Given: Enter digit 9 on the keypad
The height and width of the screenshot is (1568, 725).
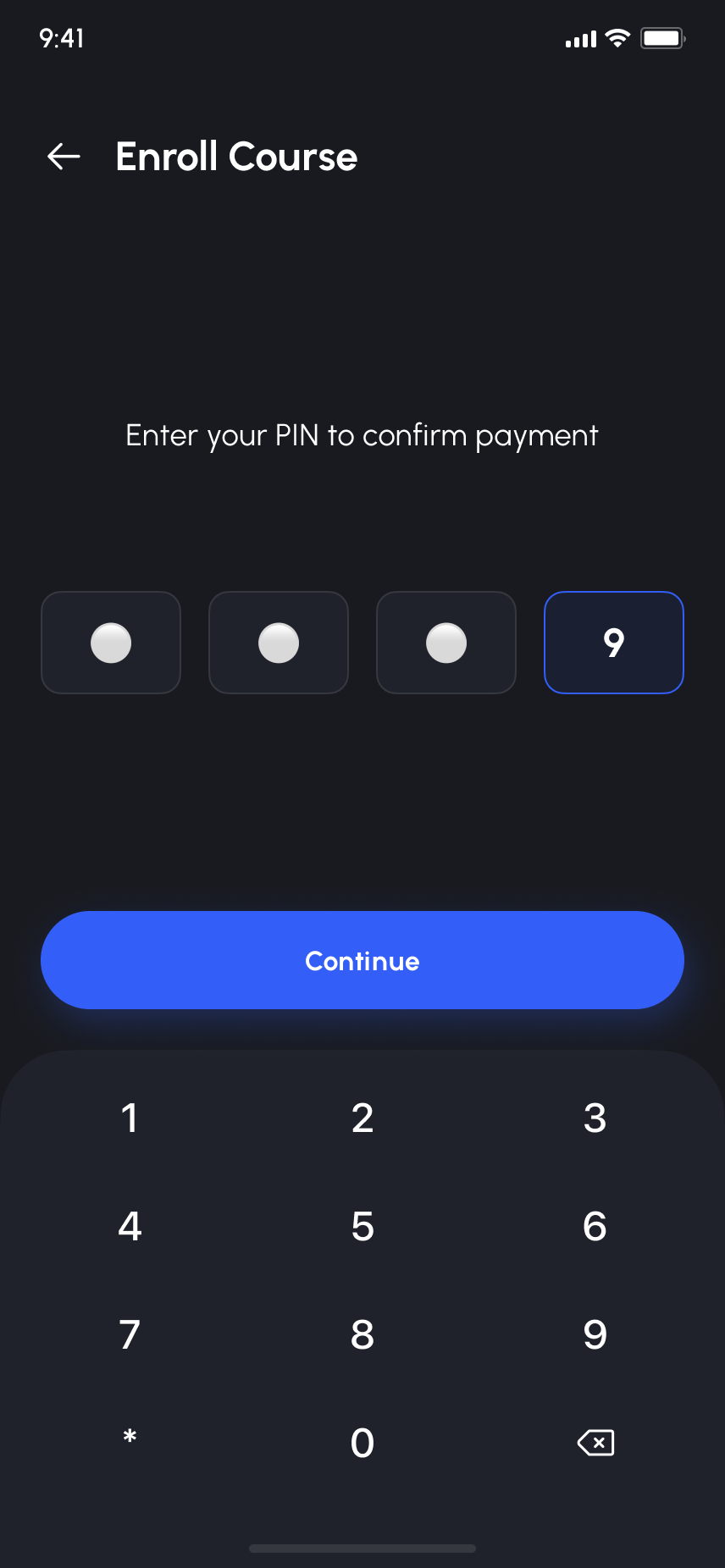Looking at the screenshot, I should click(x=595, y=1334).
